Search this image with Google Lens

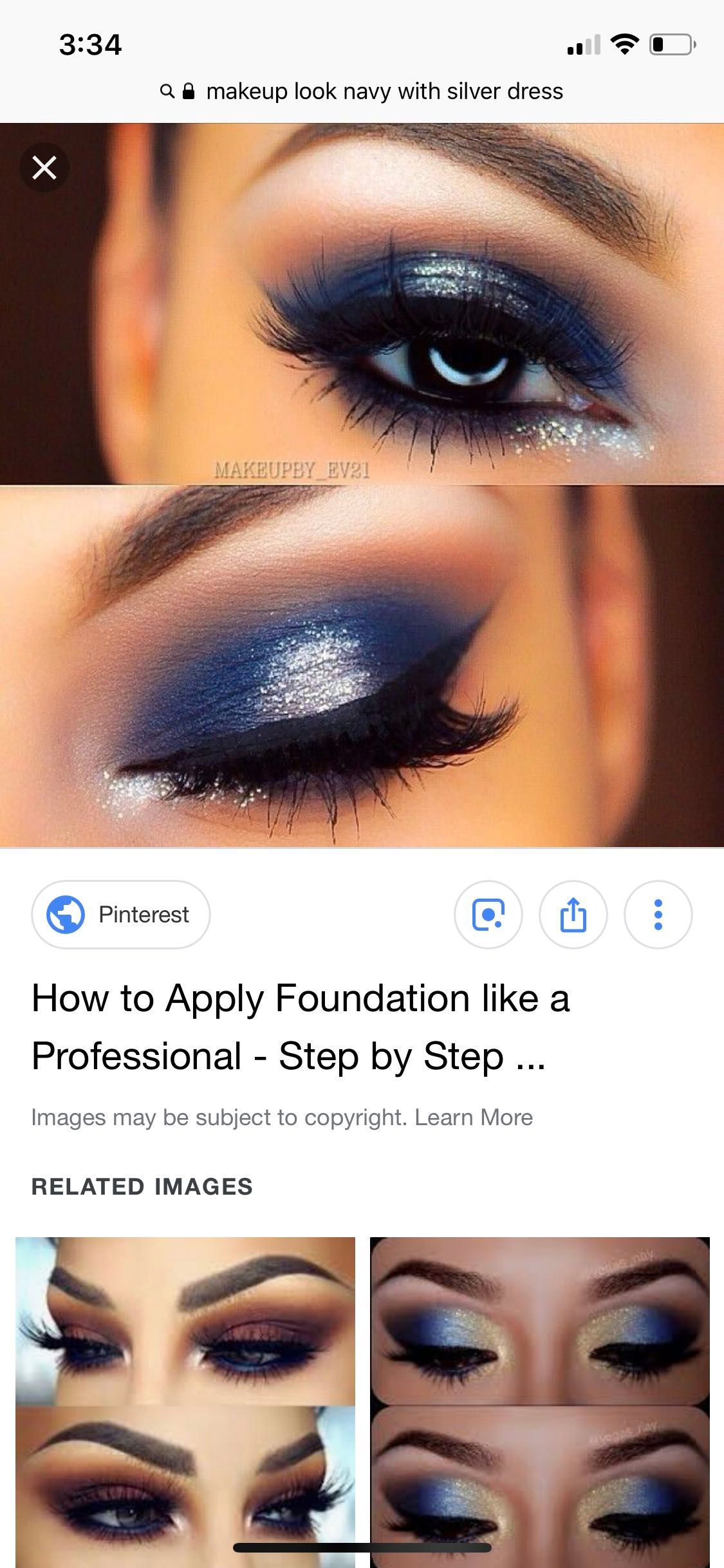(488, 914)
